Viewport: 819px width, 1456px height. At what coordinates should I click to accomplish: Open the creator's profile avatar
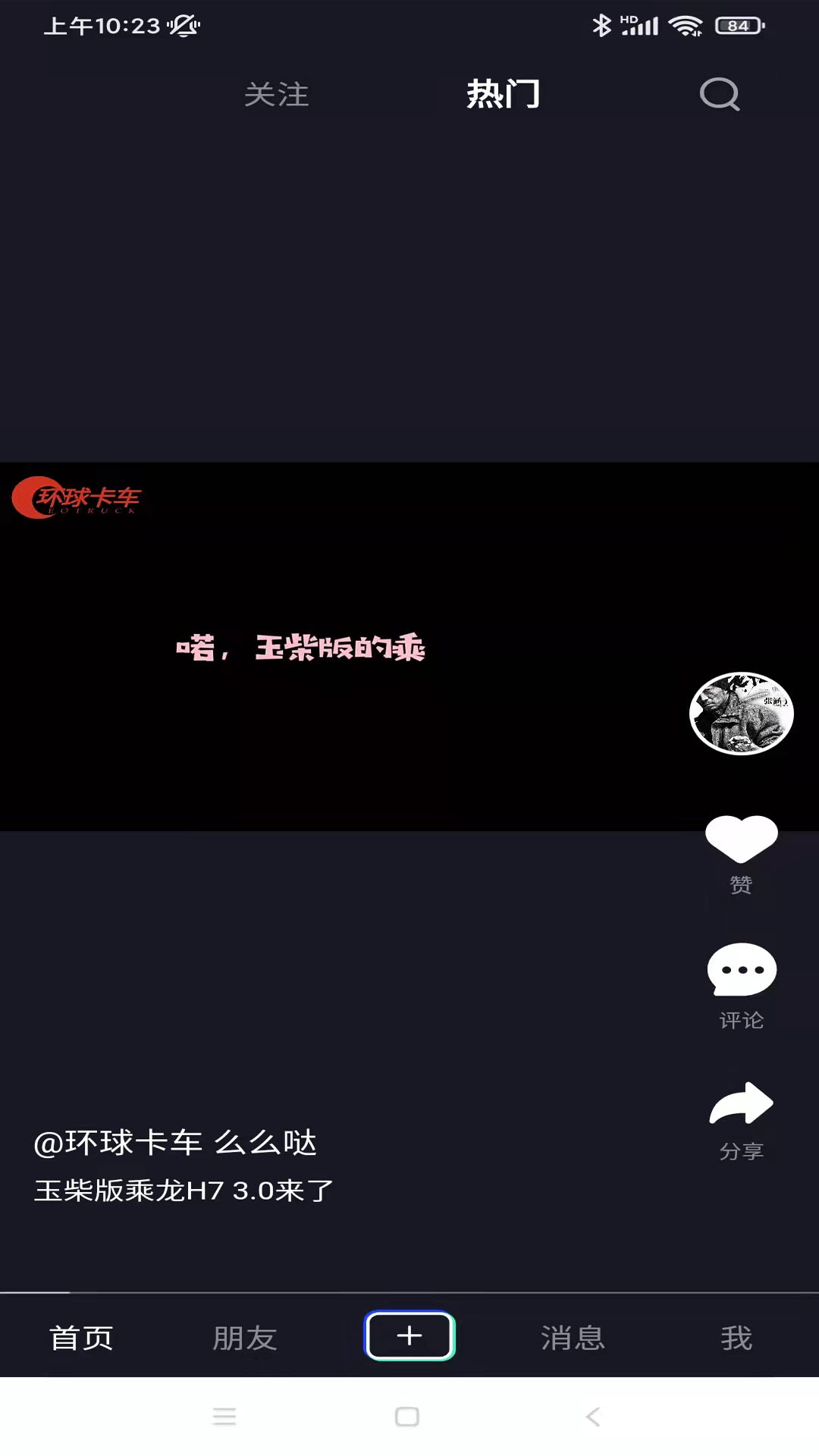[741, 713]
